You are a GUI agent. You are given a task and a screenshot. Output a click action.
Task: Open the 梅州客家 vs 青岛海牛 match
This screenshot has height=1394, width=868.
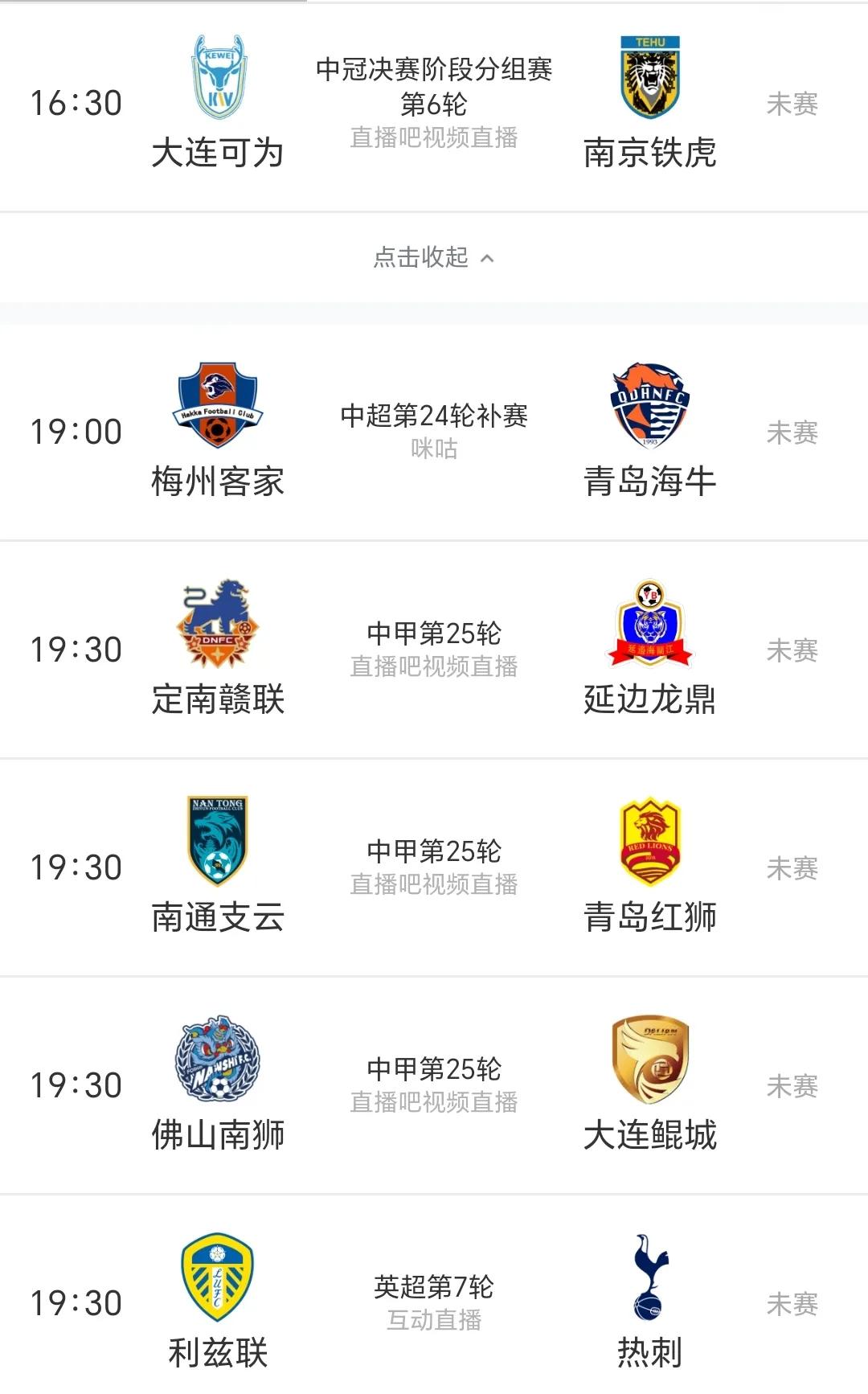[434, 433]
